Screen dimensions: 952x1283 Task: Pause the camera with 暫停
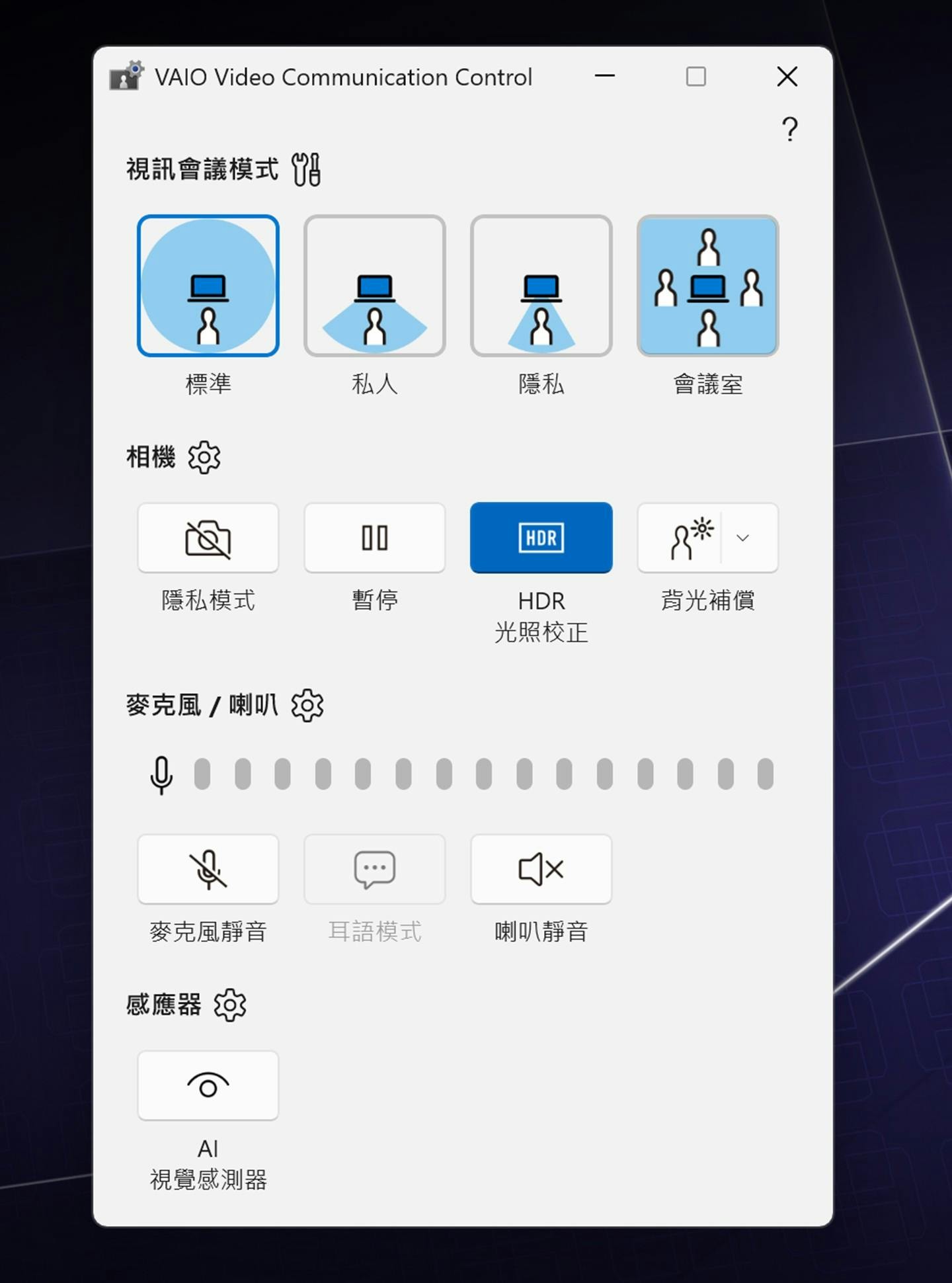[374, 538]
